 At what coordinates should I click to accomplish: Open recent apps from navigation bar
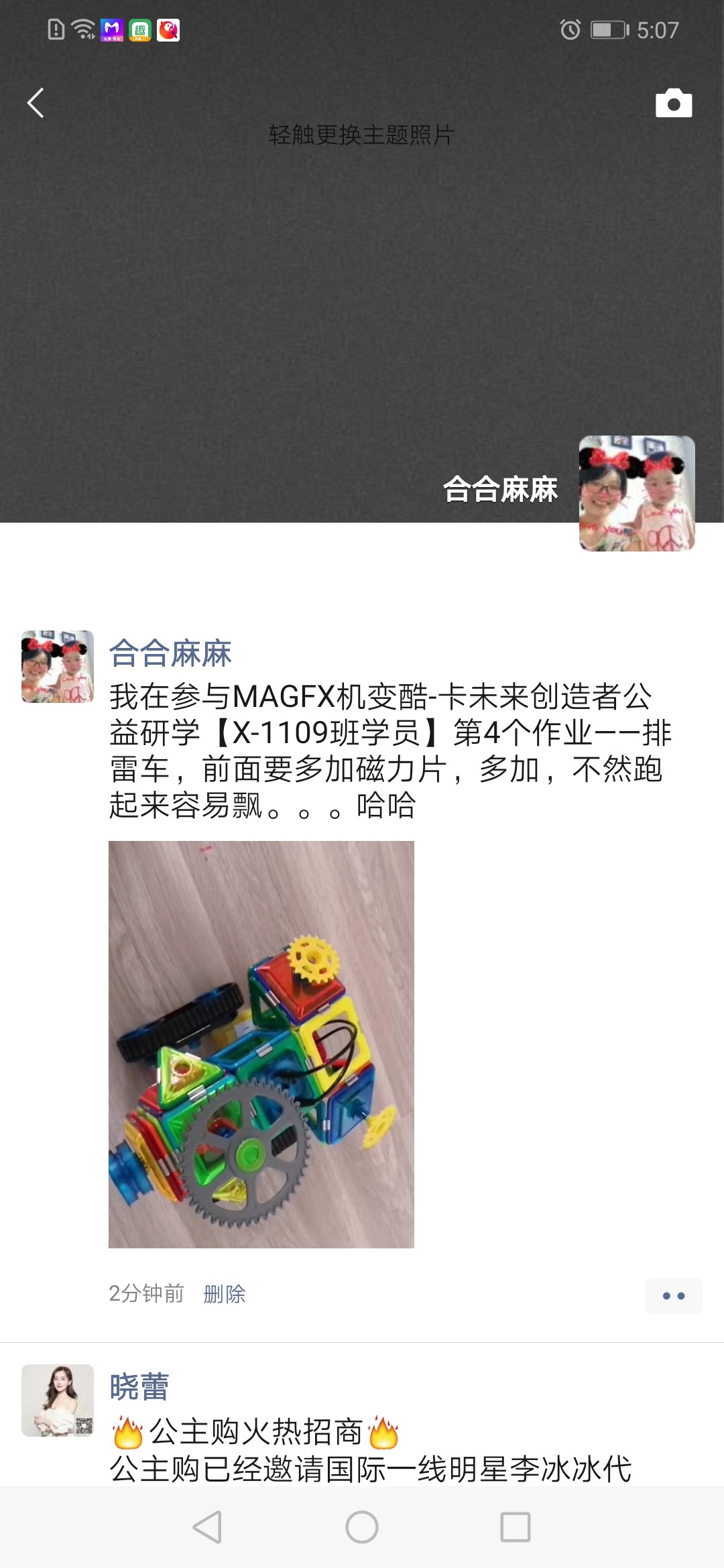point(516,1527)
